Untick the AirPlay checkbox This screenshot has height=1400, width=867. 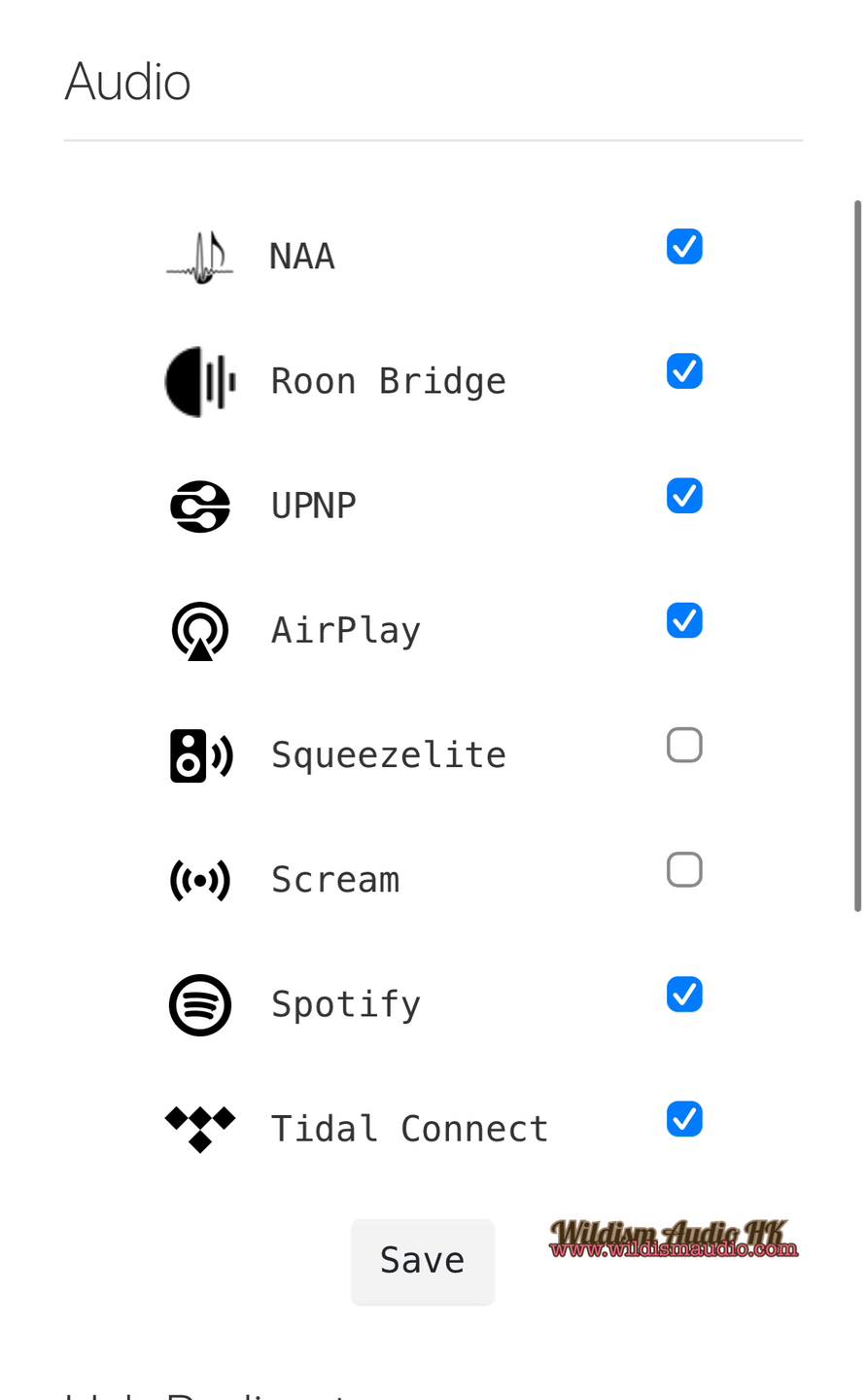pyautogui.click(x=684, y=620)
